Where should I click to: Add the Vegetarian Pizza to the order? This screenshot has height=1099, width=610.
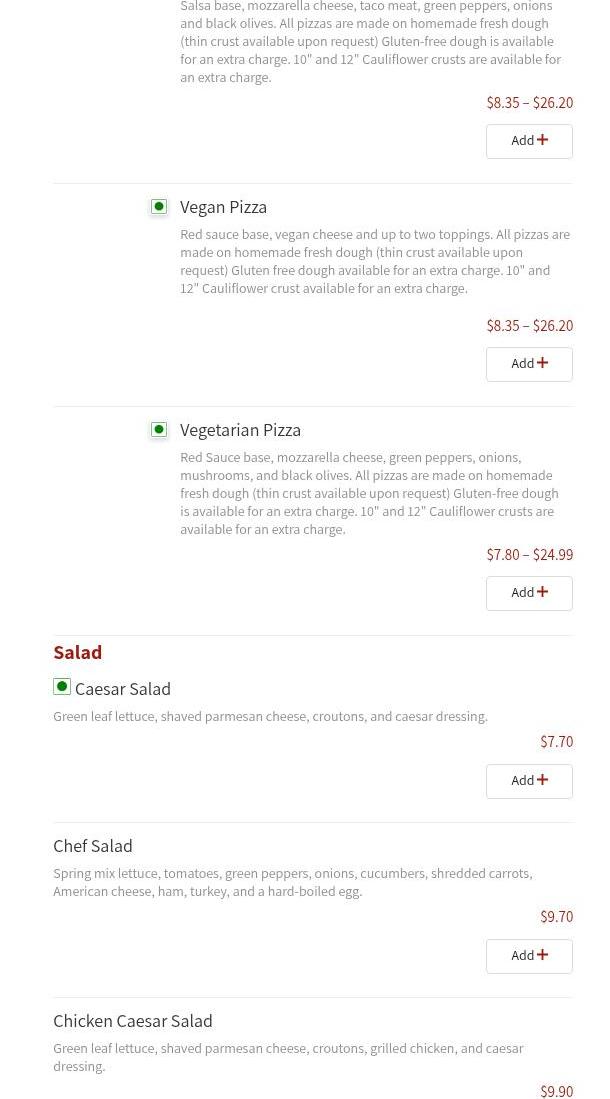(x=529, y=593)
